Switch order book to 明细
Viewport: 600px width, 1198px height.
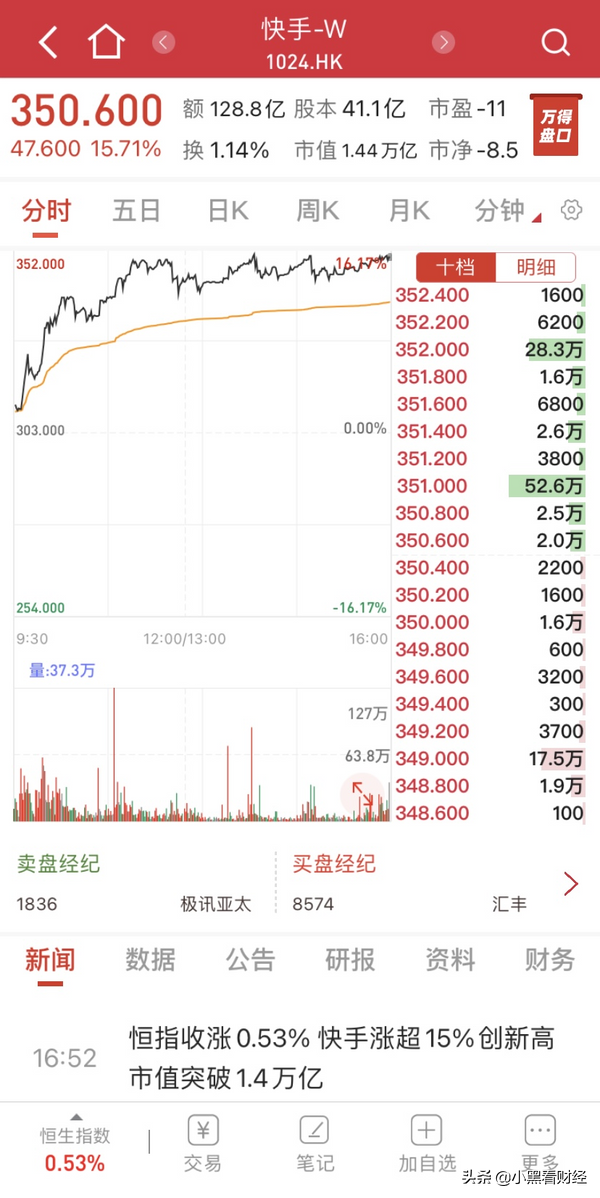535,267
